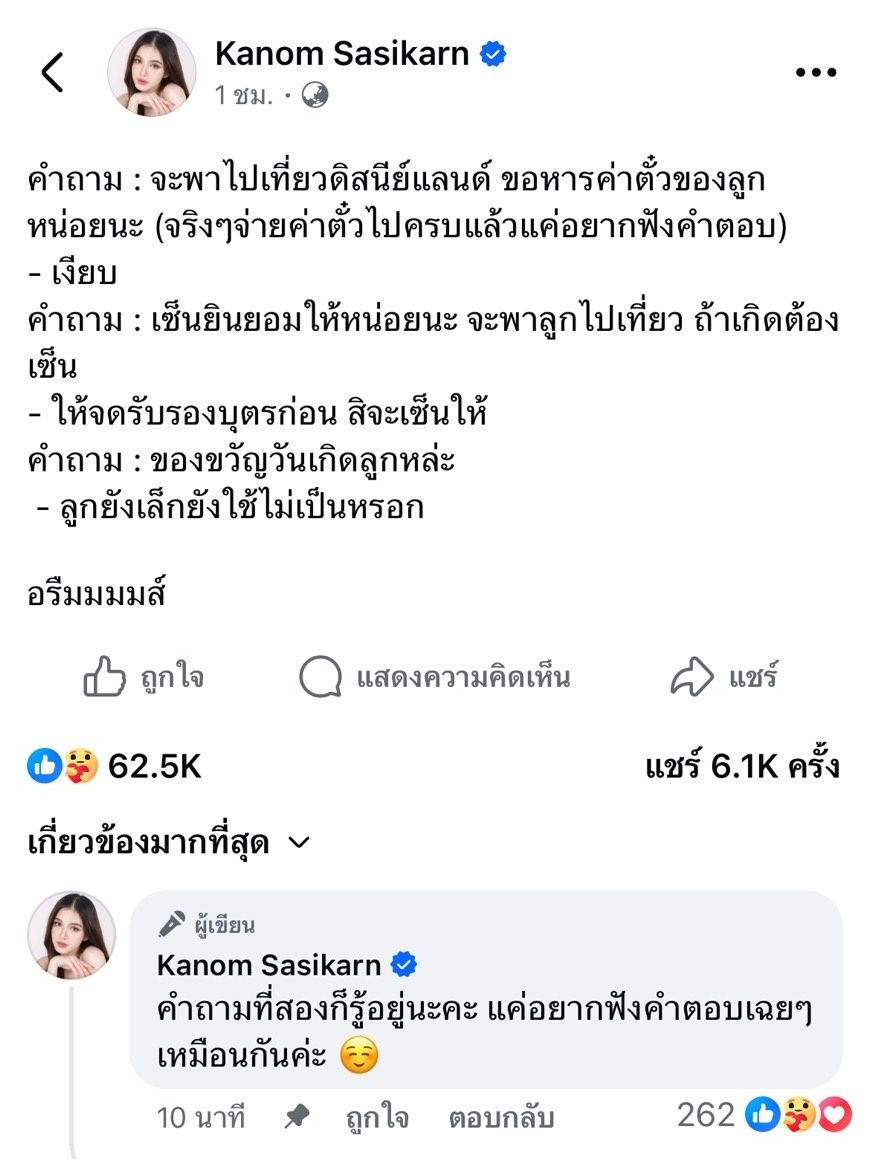See the 262 reactions on the comment
The width and height of the screenshot is (870, 1159).
(x=763, y=1114)
